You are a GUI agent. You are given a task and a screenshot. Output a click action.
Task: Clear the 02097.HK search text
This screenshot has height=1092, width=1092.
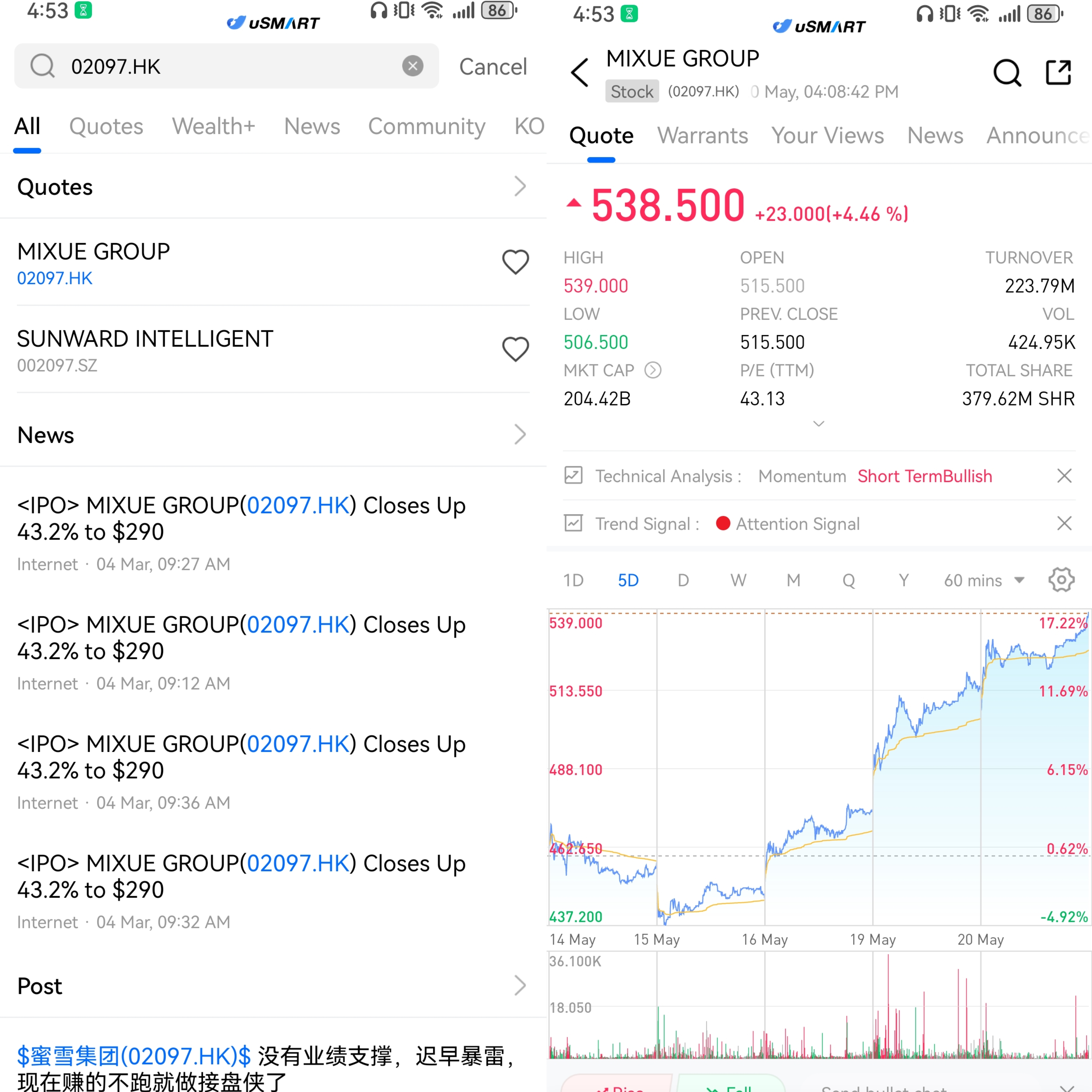click(413, 66)
